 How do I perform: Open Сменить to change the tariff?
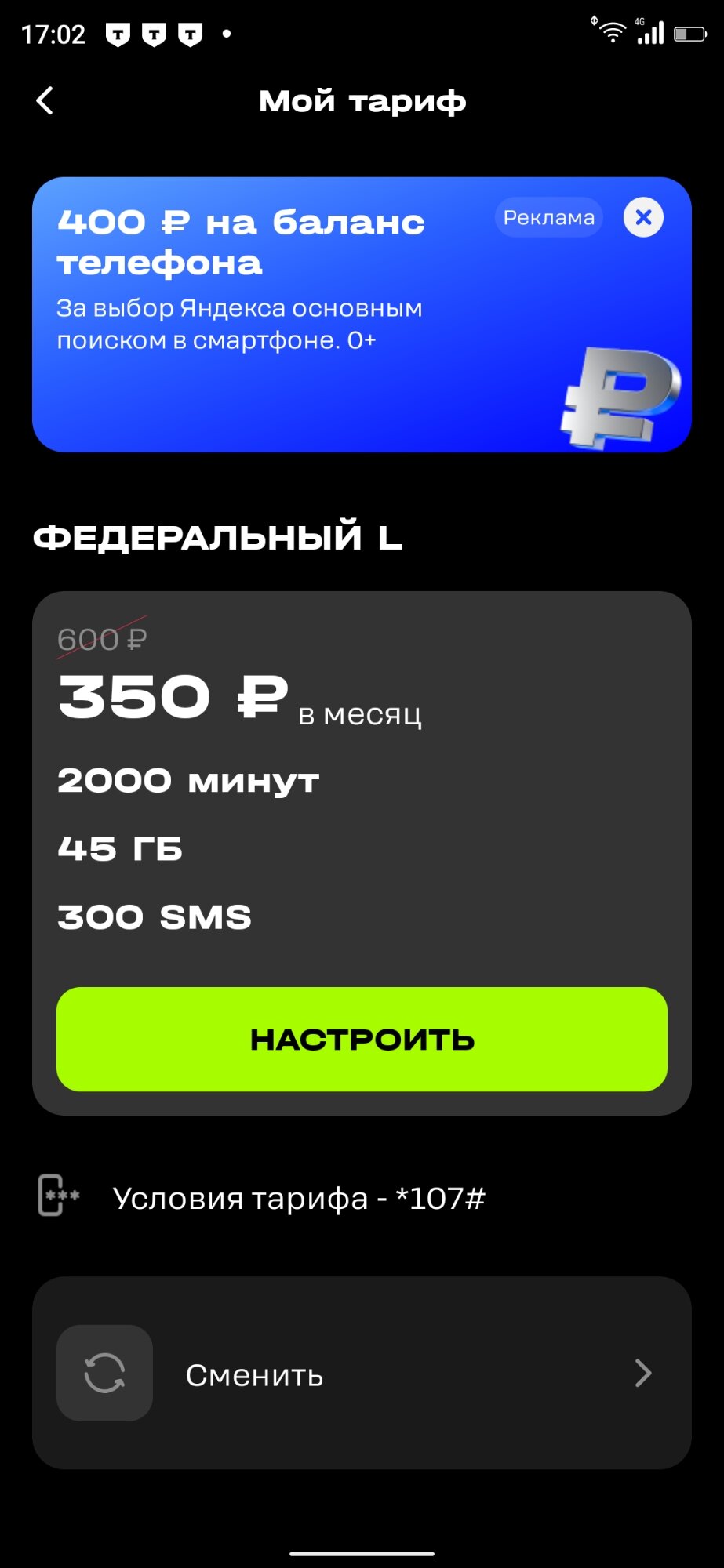click(x=362, y=1373)
